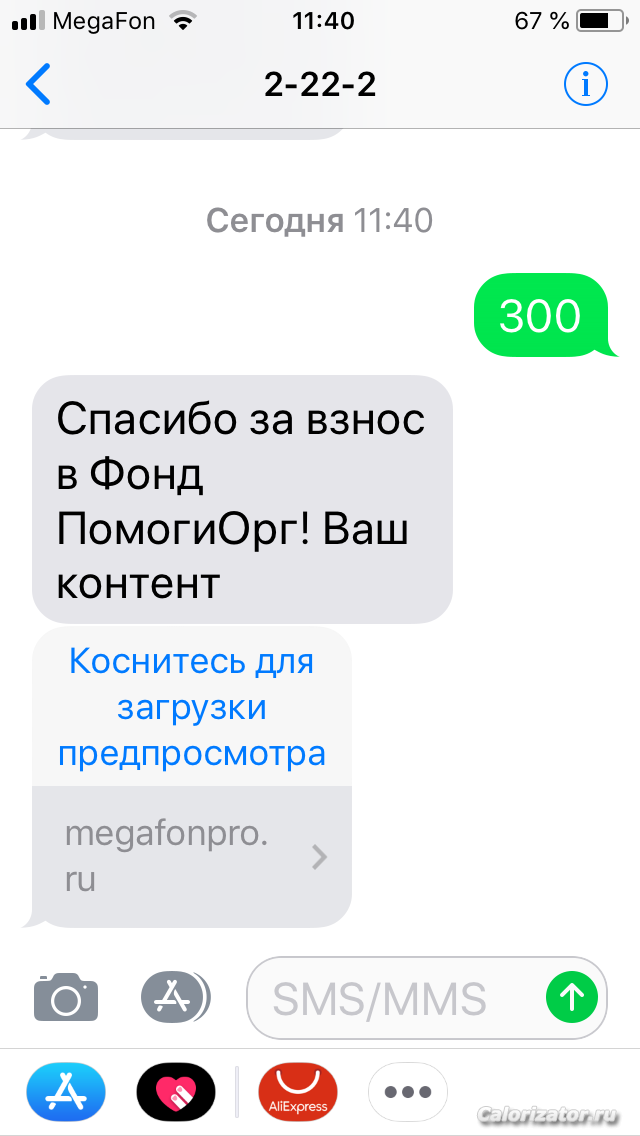640x1136 pixels.
Task: Load the megafonpro.ru link preview
Action: point(191,707)
